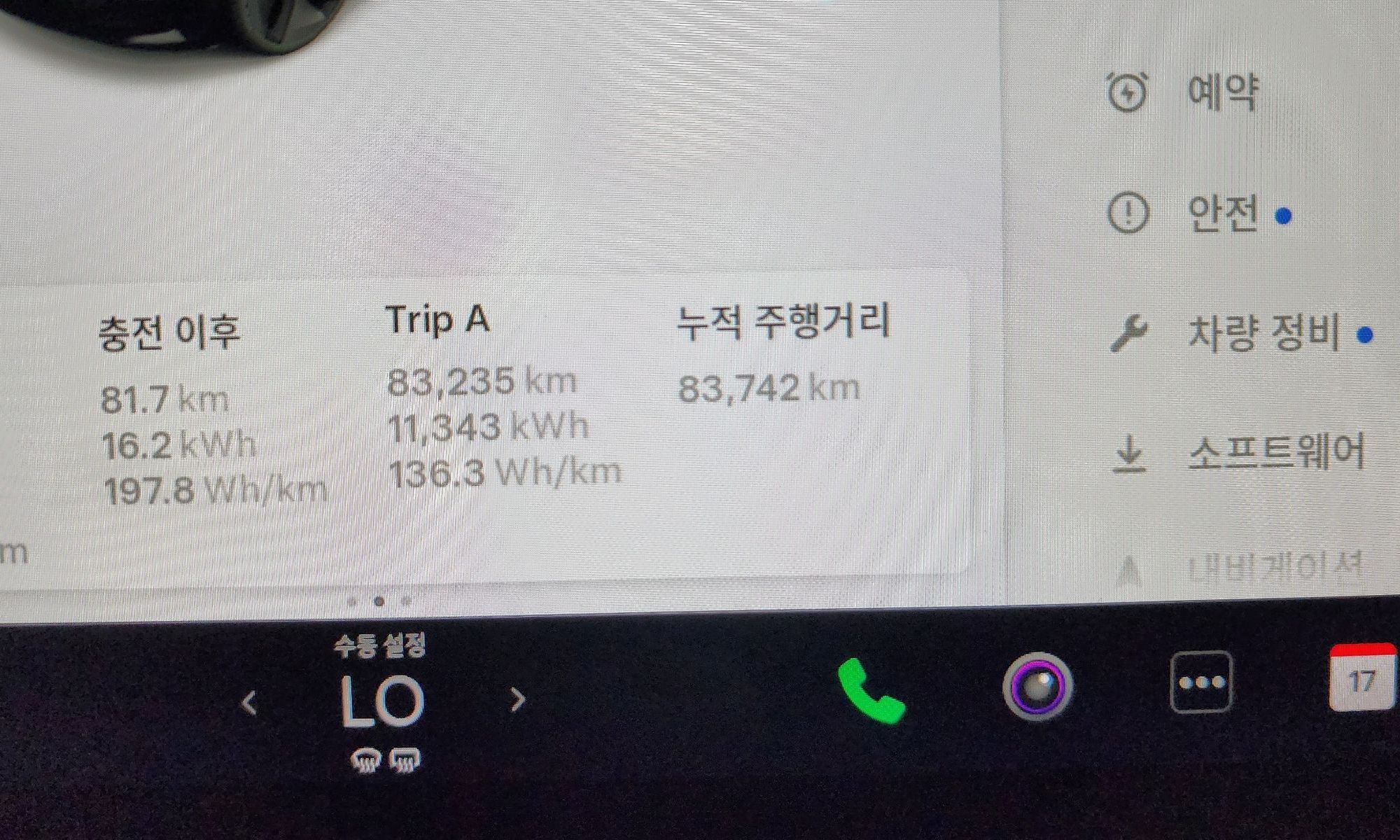The height and width of the screenshot is (840, 1400).
Task: Open the green phone app
Action: tap(870, 690)
